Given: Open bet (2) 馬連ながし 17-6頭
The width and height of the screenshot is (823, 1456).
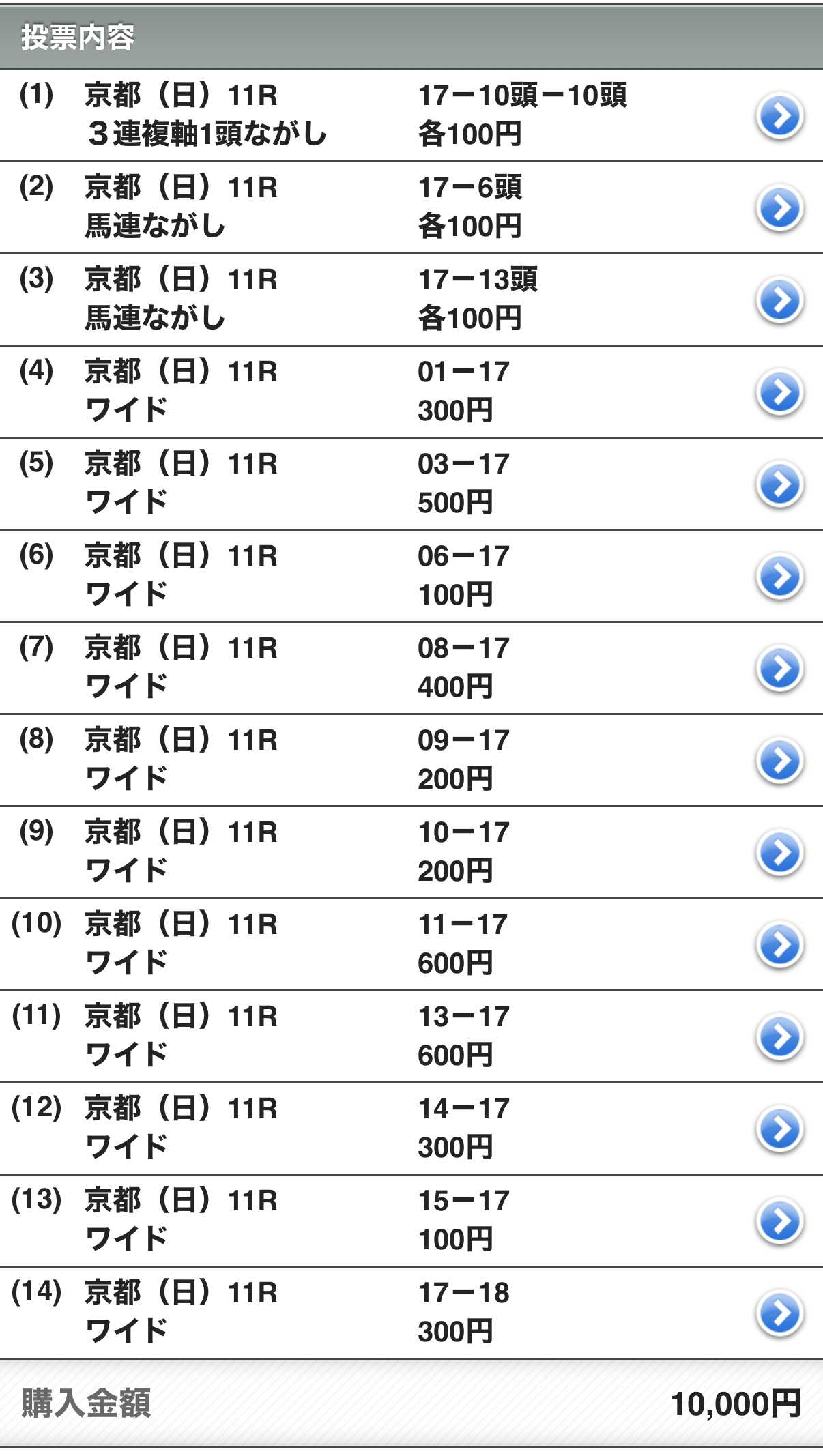Looking at the screenshot, I should (779, 208).
